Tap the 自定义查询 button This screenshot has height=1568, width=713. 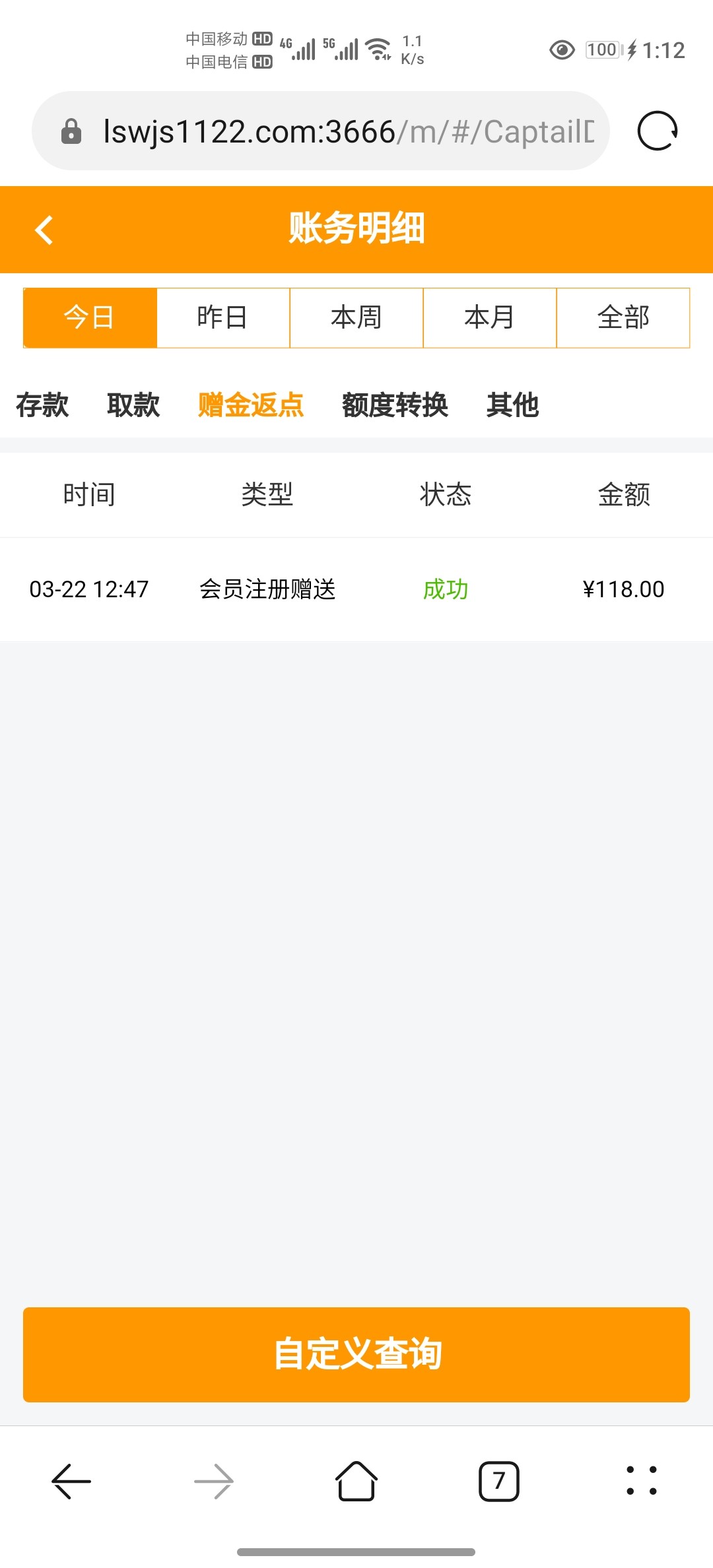356,1354
